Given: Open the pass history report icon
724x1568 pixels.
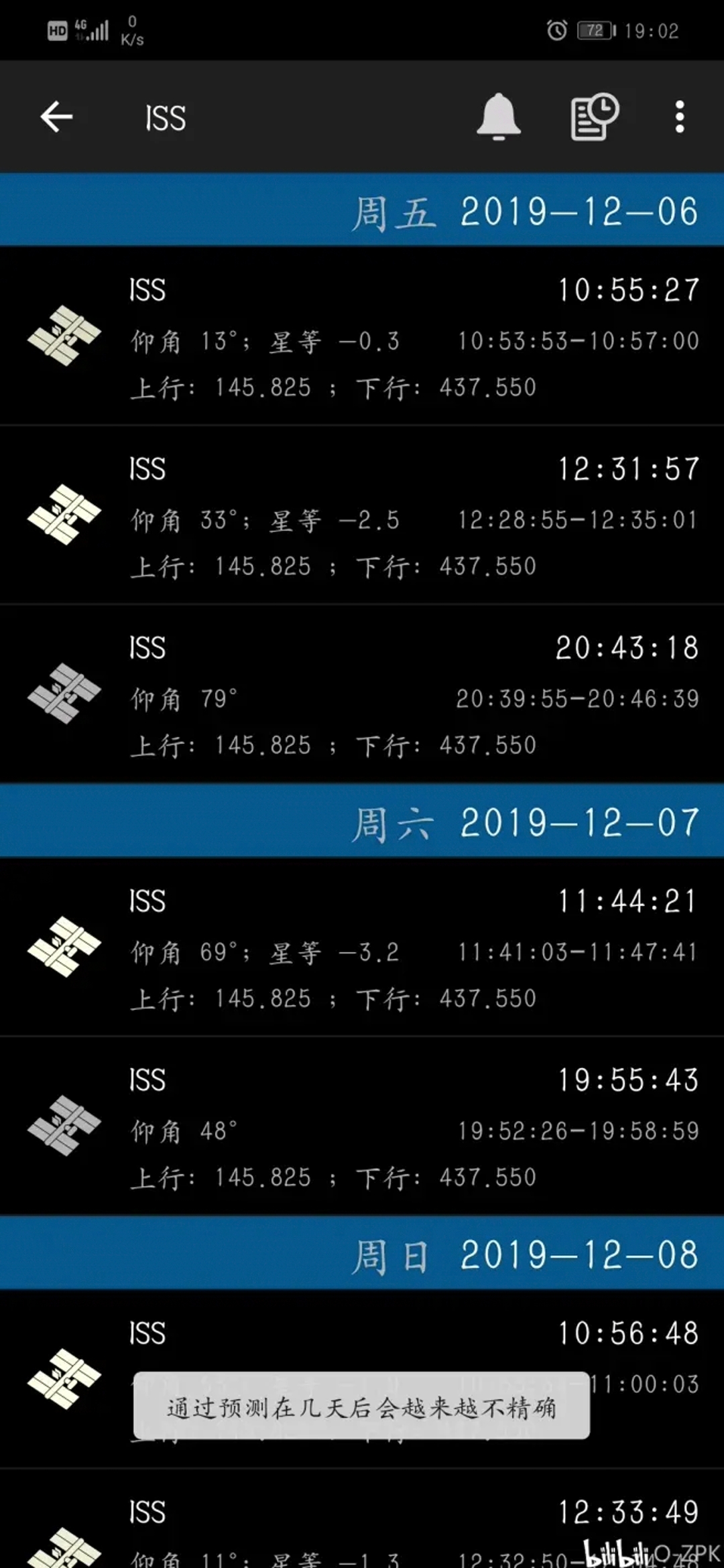Looking at the screenshot, I should click(593, 115).
